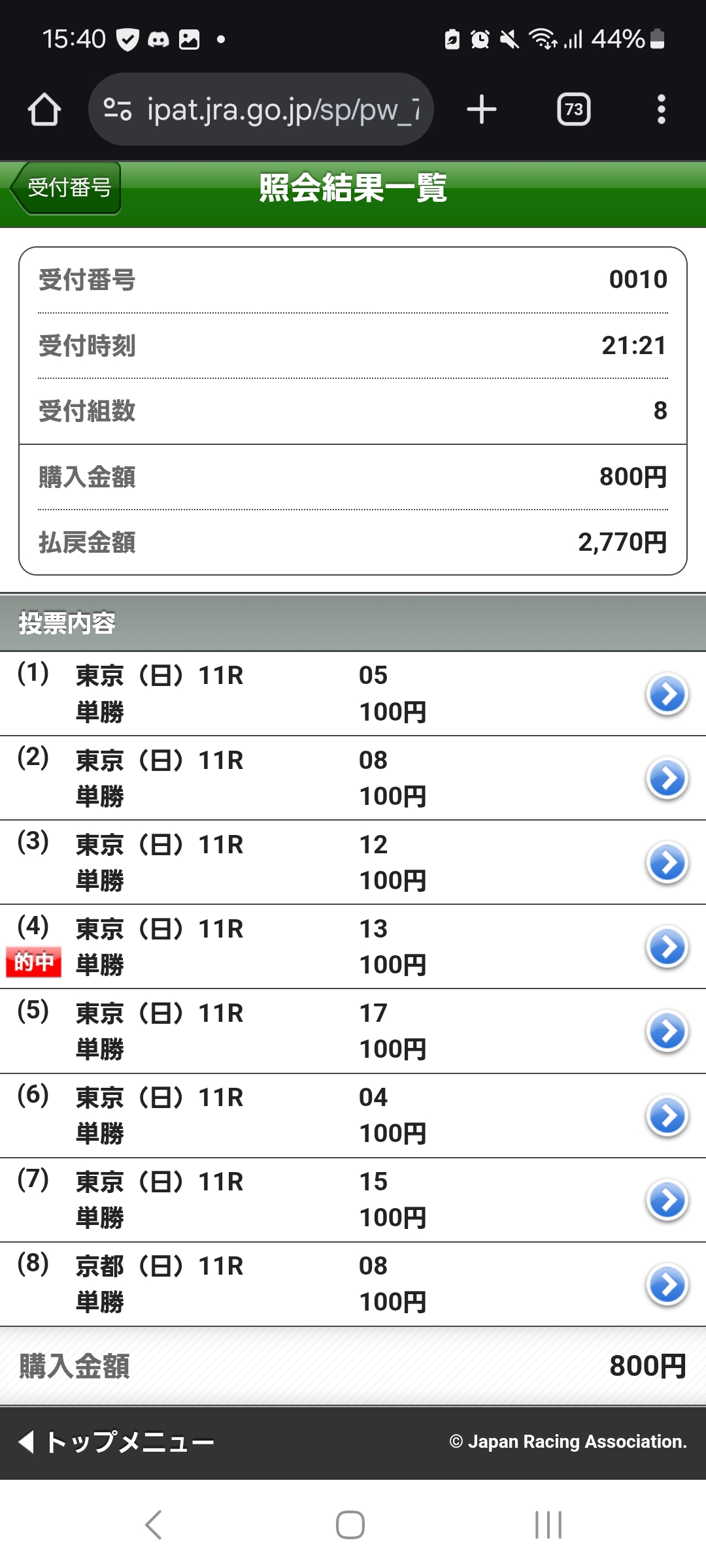View bet (8) 京都 11R horse 08
This screenshot has width=706, height=1568.
(667, 1284)
